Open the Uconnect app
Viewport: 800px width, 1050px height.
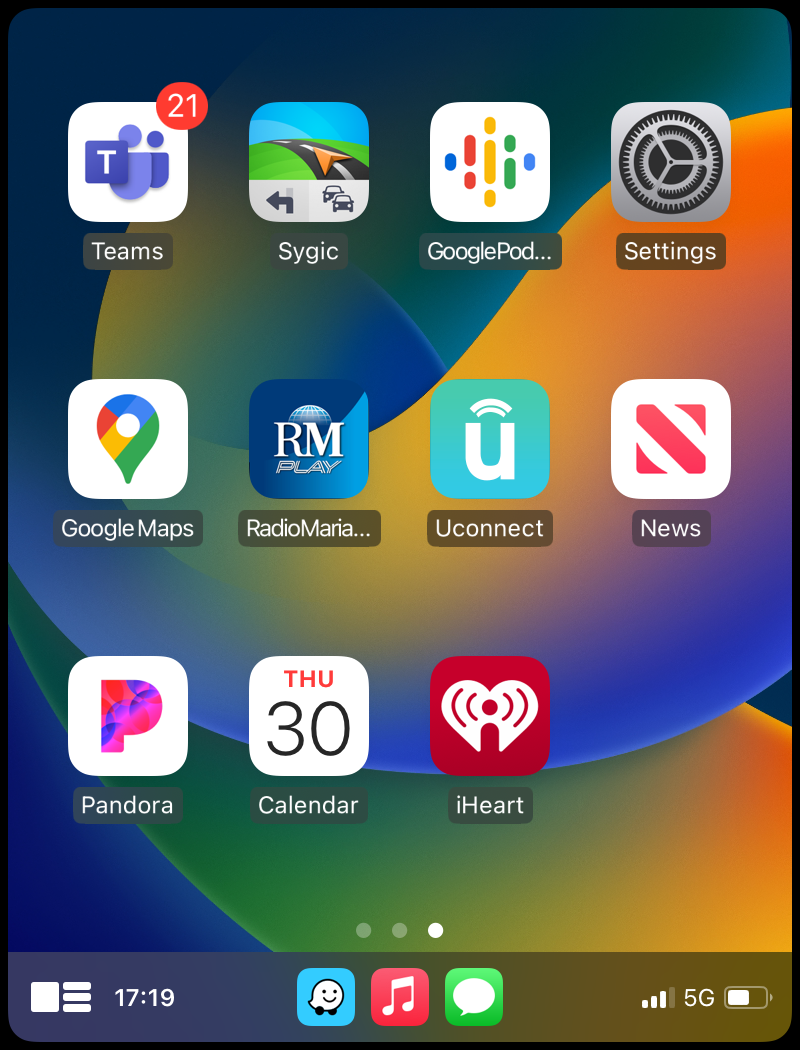490,439
